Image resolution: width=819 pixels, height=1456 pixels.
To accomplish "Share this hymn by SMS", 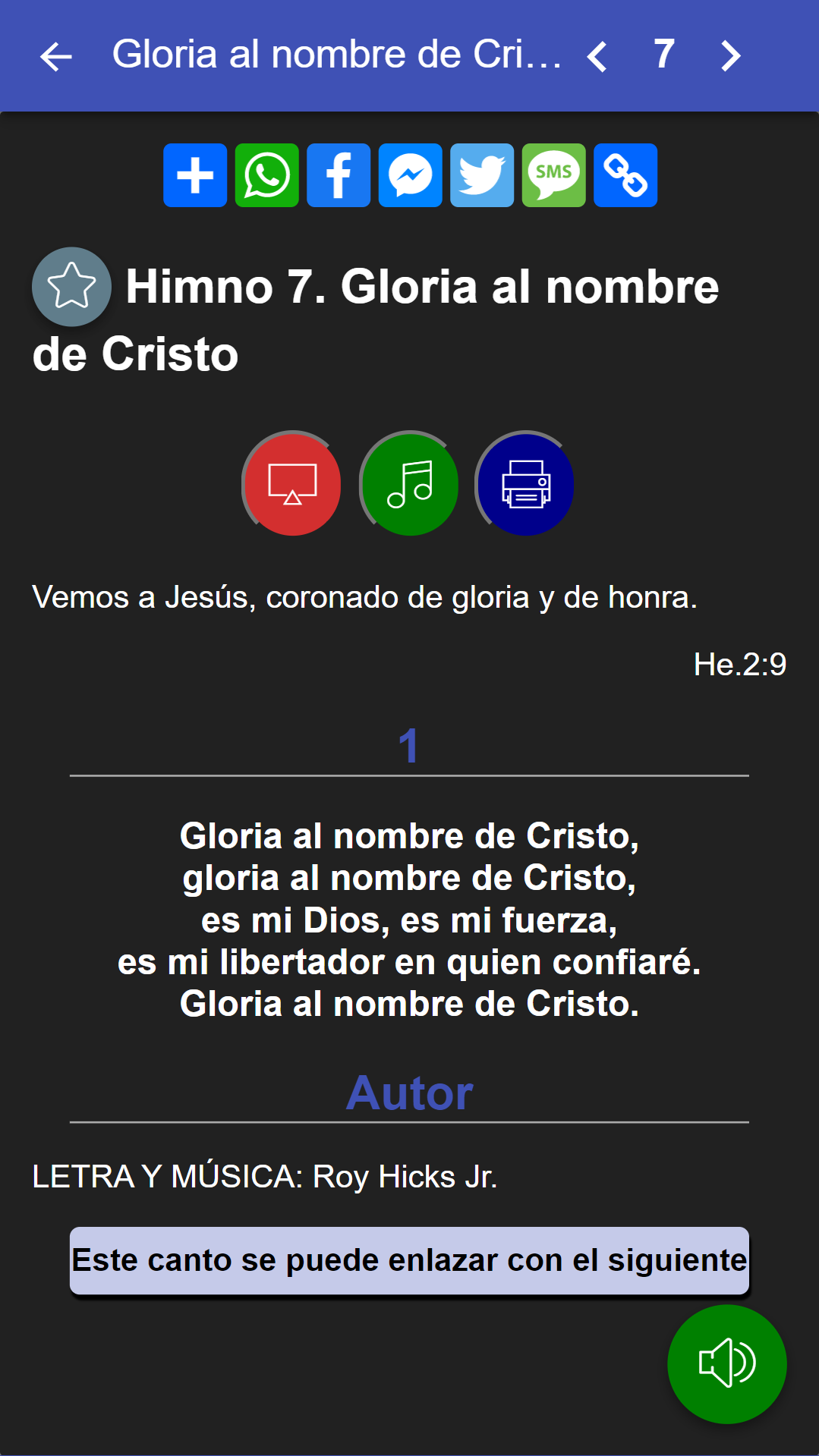I will (x=553, y=175).
